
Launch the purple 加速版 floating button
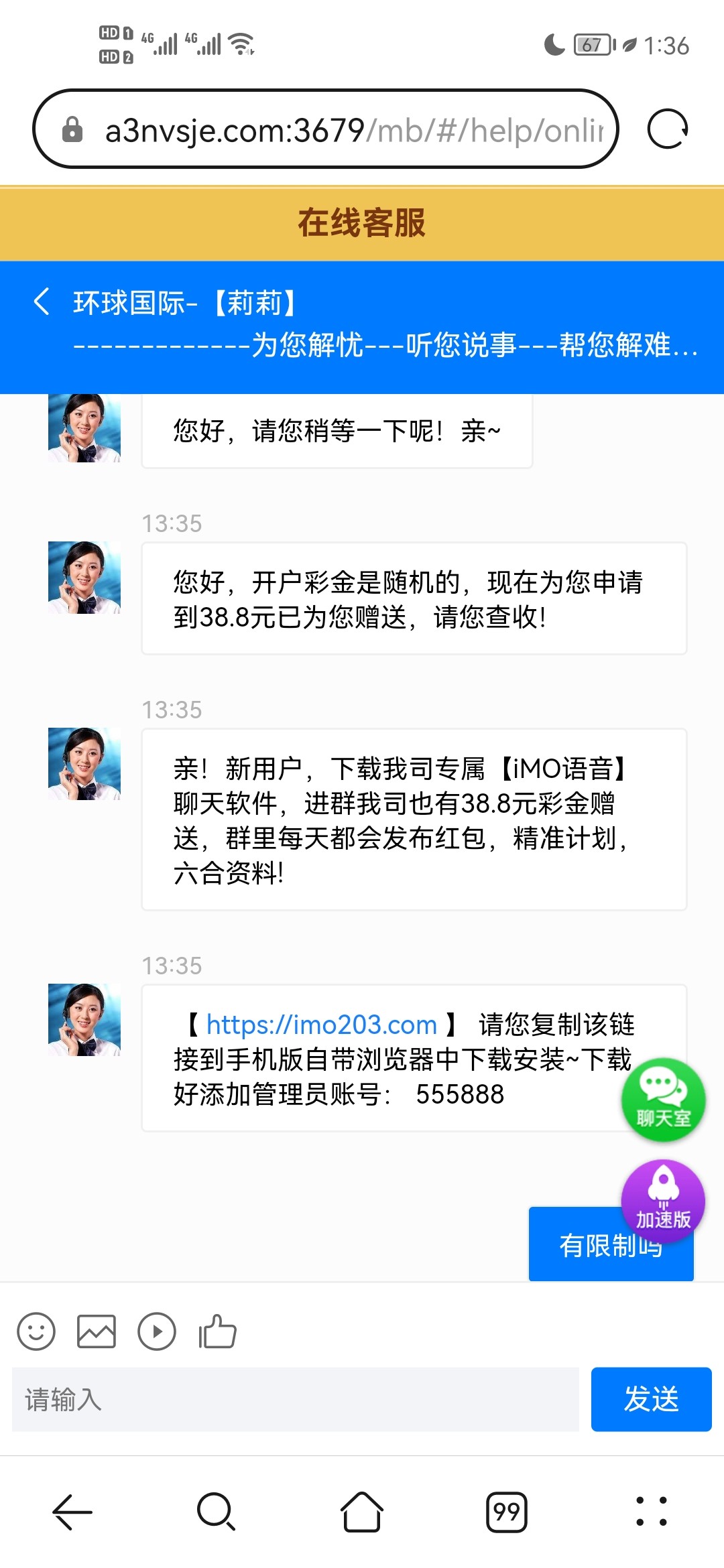[x=663, y=1201]
